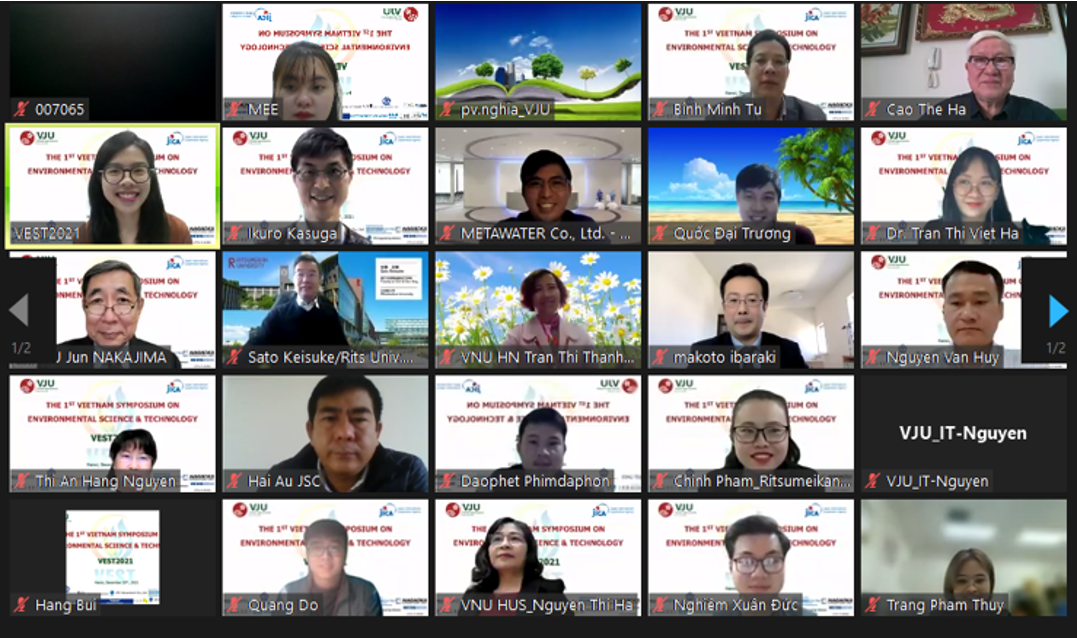Go to previous gallery page arrow
This screenshot has height=638, width=1077.
tap(19, 311)
